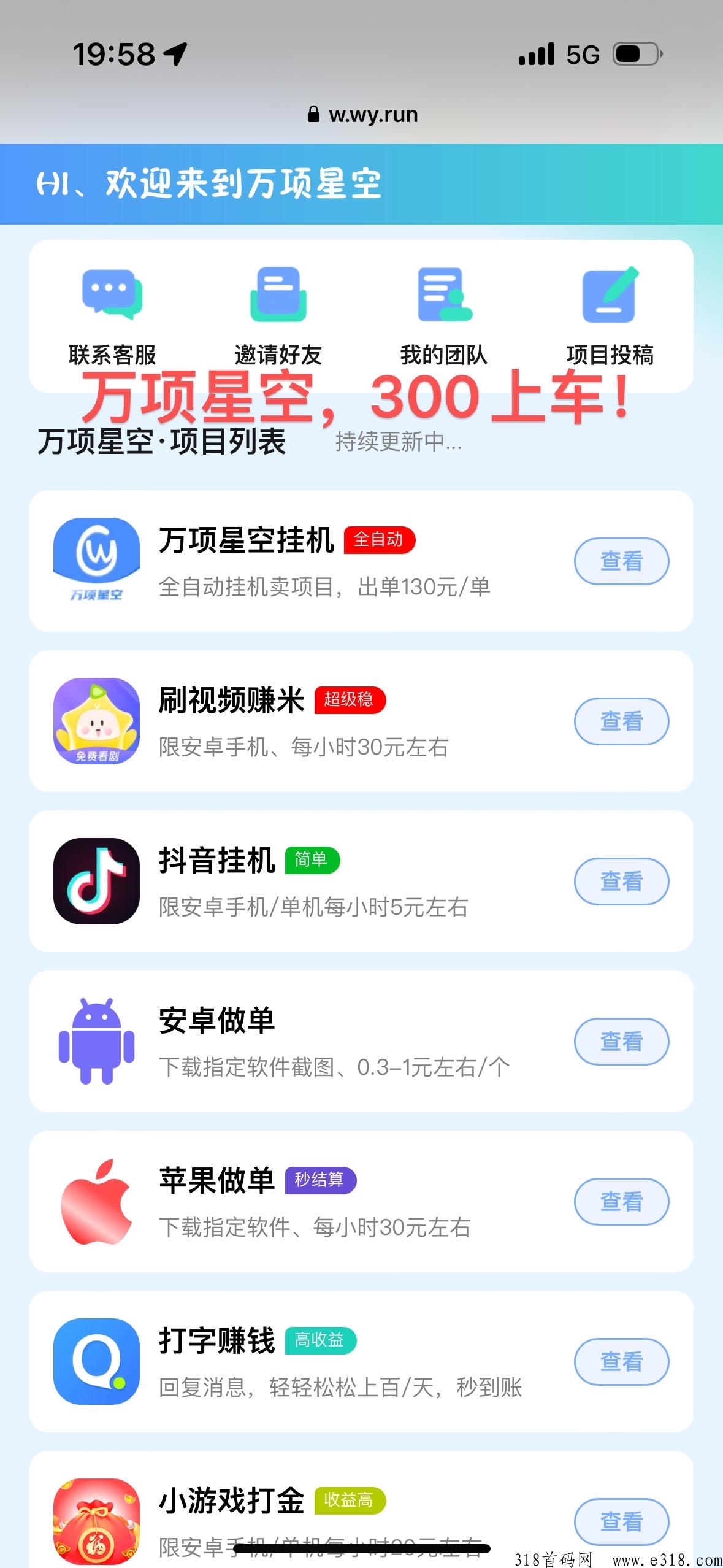Tap 查看 for 刷视频赚米
The width and height of the screenshot is (723, 1568).
(x=621, y=721)
